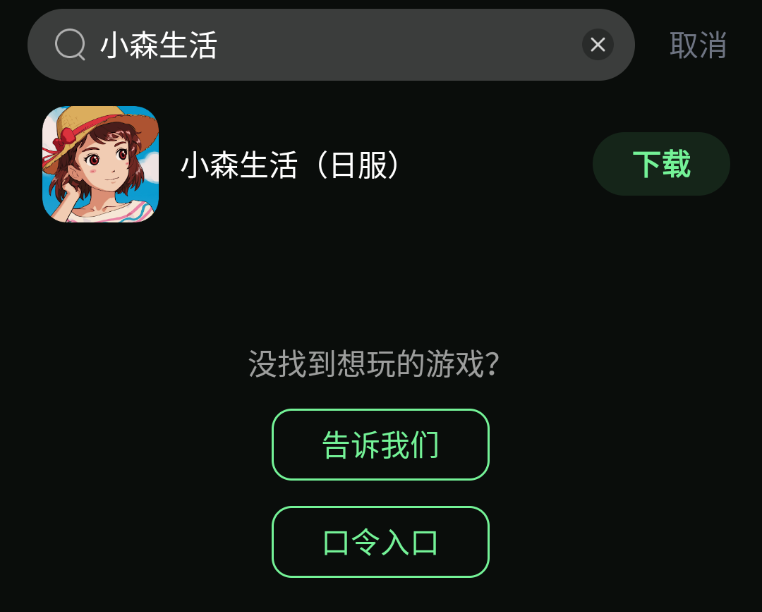The height and width of the screenshot is (612, 762).
Task: Open the 口令入口 button
Action: [380, 542]
